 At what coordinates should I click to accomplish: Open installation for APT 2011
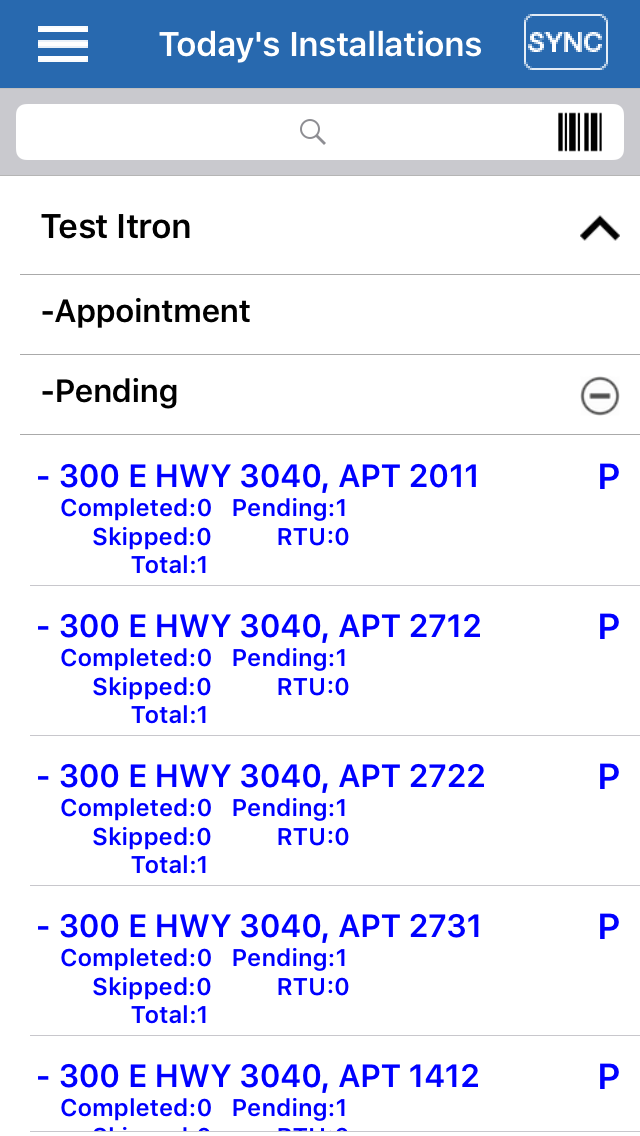(x=270, y=477)
